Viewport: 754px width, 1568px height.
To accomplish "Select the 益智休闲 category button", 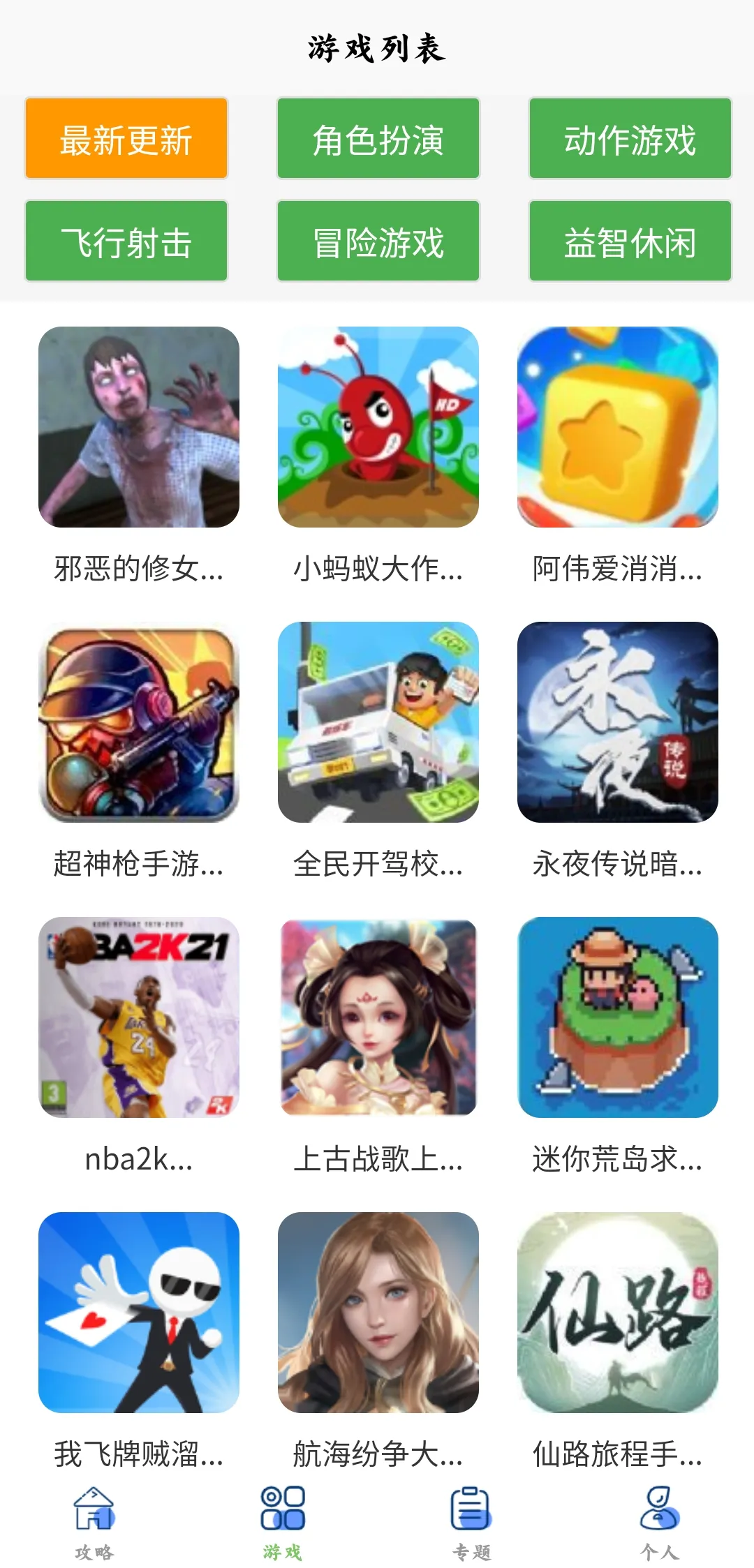I will coord(630,241).
